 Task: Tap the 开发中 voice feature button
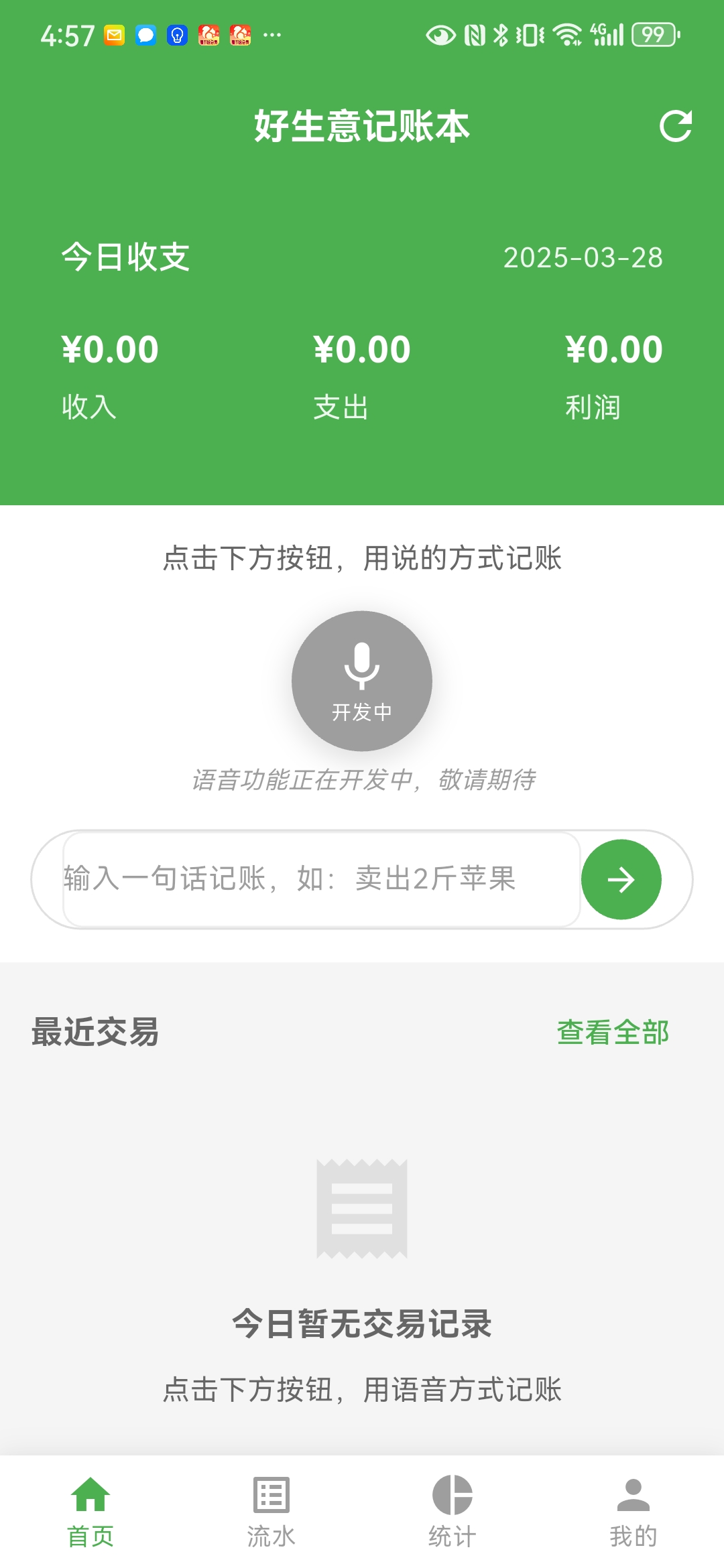362,712
